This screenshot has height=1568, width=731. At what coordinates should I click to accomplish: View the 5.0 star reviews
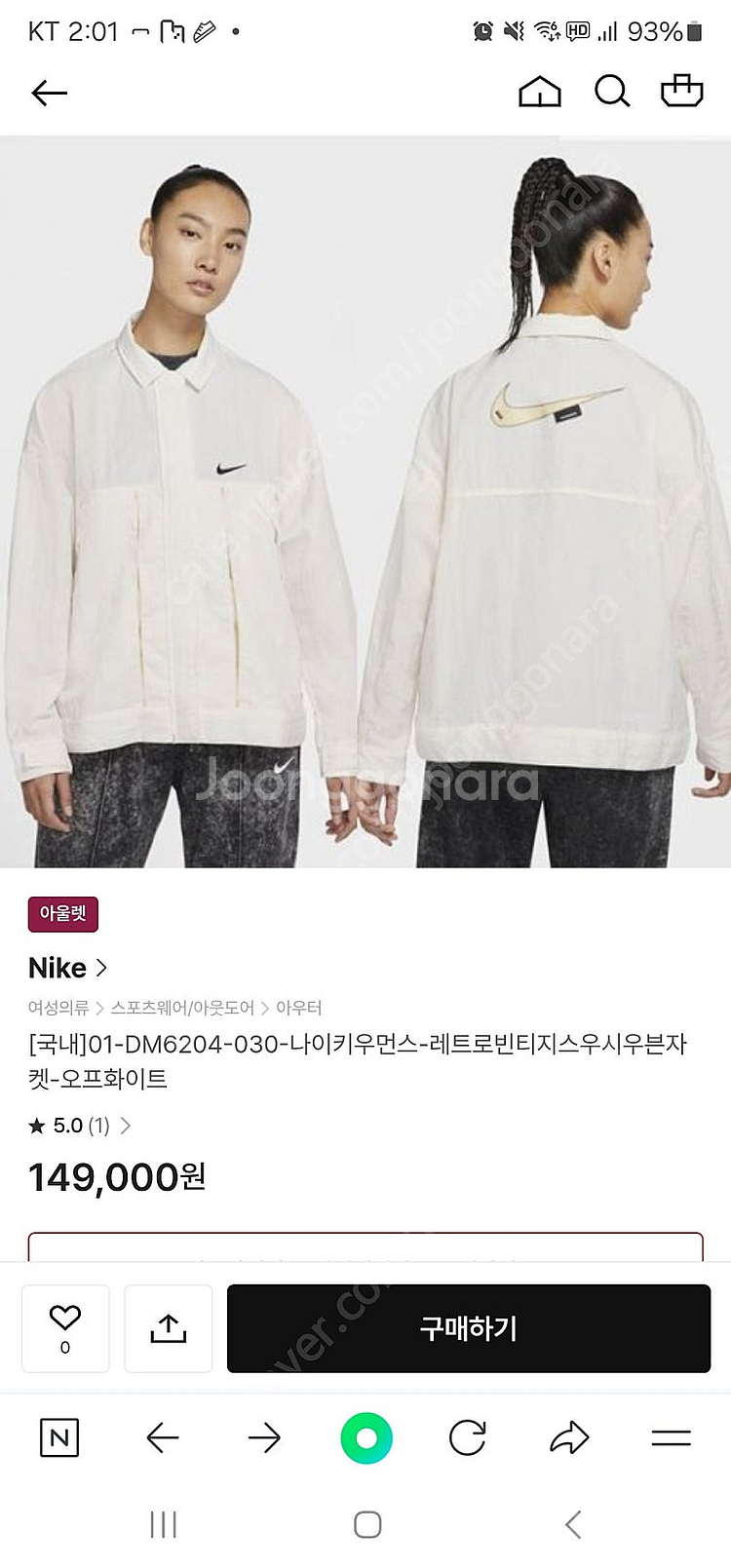[x=79, y=1126]
